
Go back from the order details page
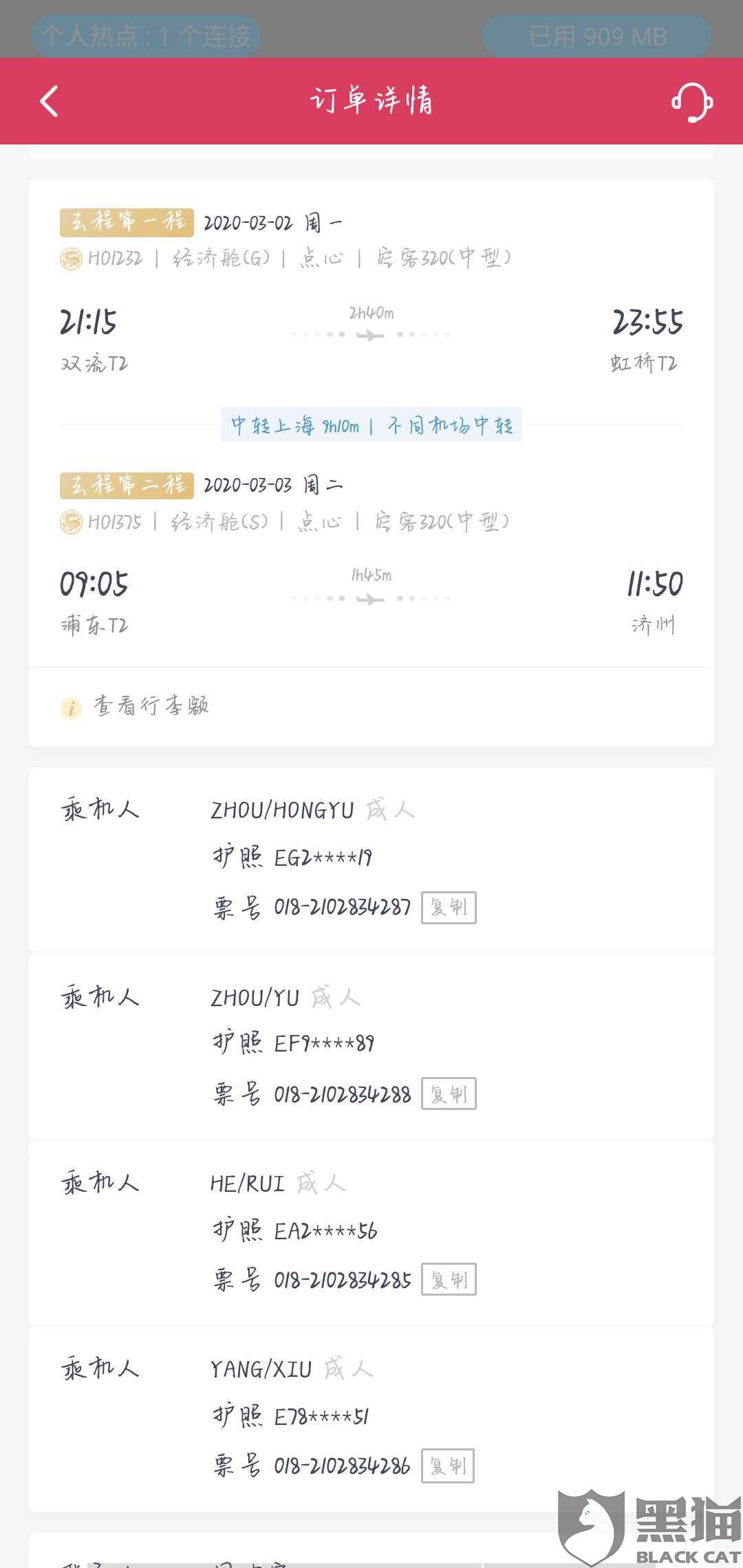tap(50, 102)
